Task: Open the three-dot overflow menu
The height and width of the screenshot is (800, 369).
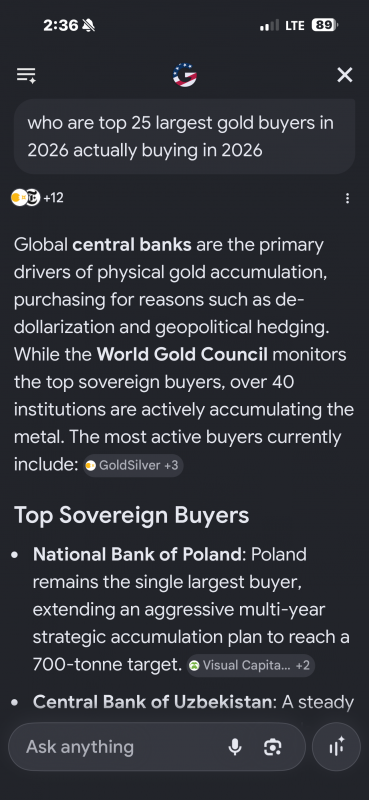Action: [x=348, y=198]
